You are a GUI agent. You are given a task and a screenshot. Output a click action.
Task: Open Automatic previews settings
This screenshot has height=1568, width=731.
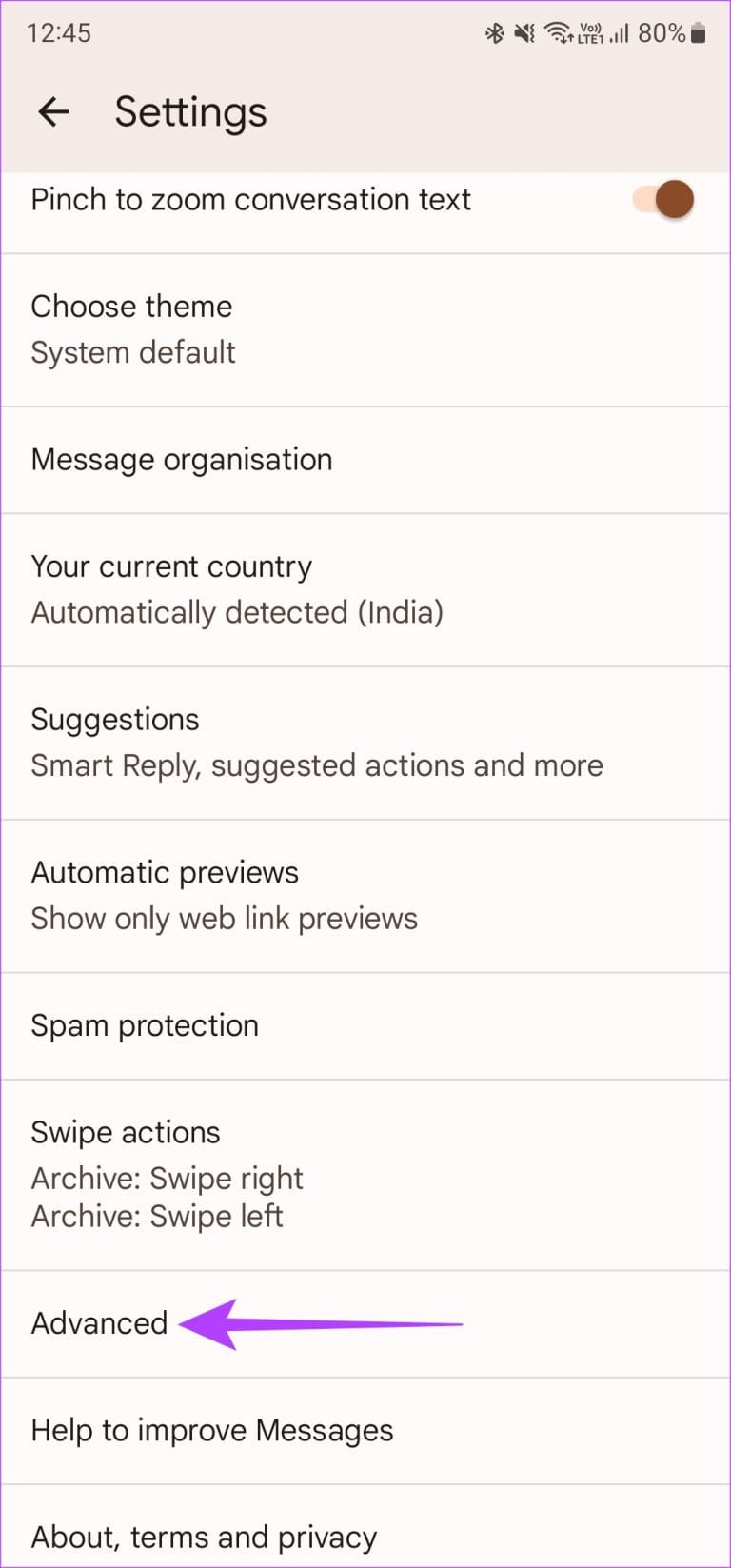pos(365,895)
